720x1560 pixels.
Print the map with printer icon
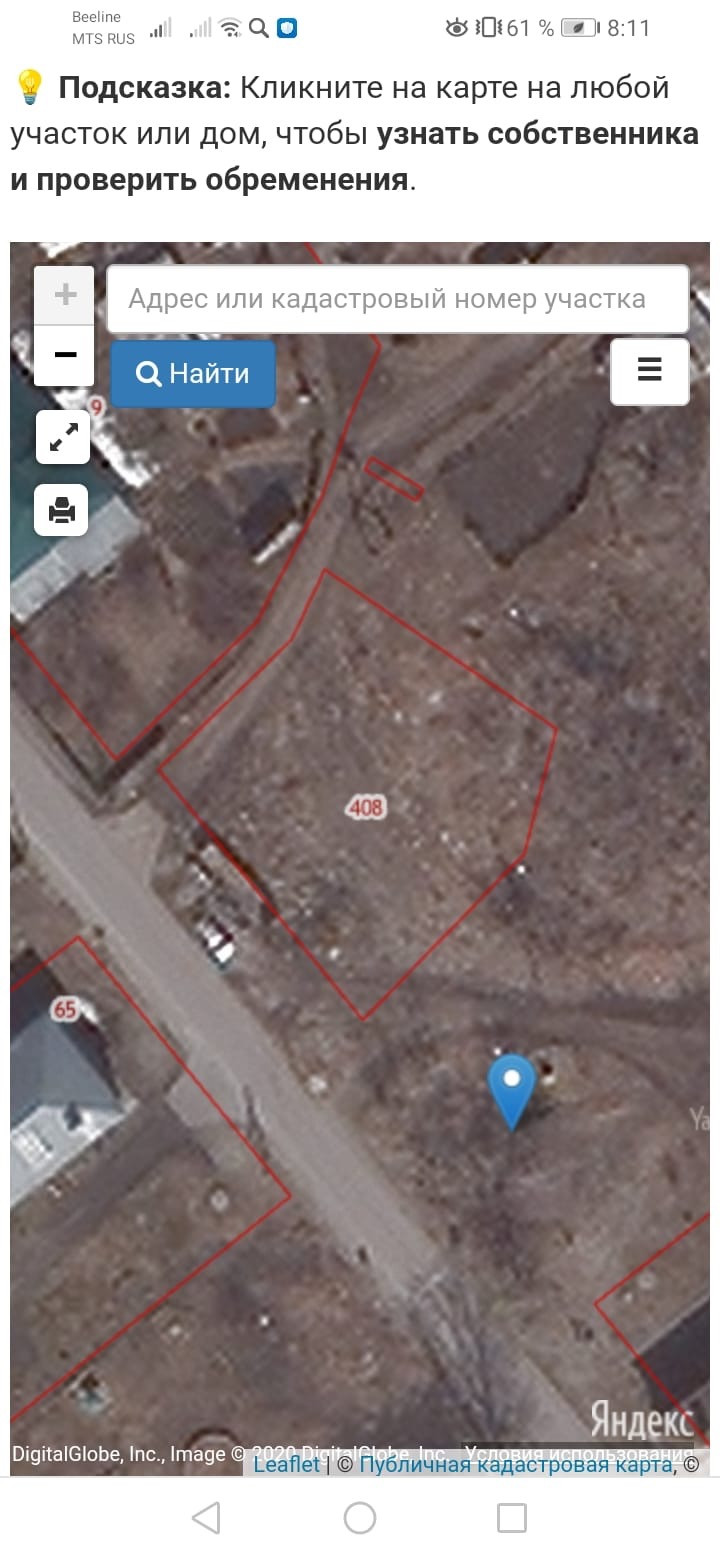62,510
